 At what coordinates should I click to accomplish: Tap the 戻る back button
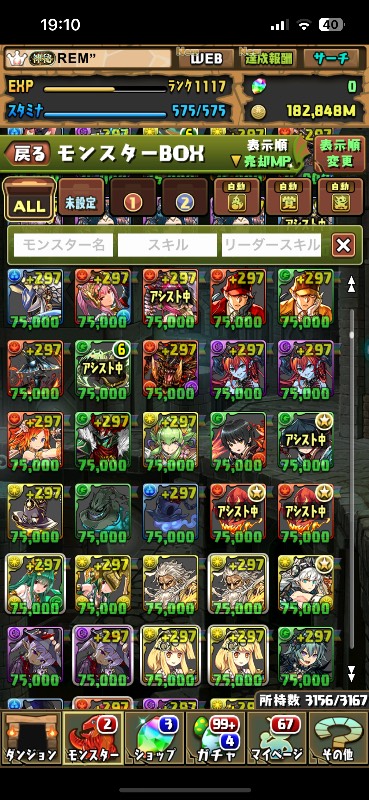coord(28,154)
